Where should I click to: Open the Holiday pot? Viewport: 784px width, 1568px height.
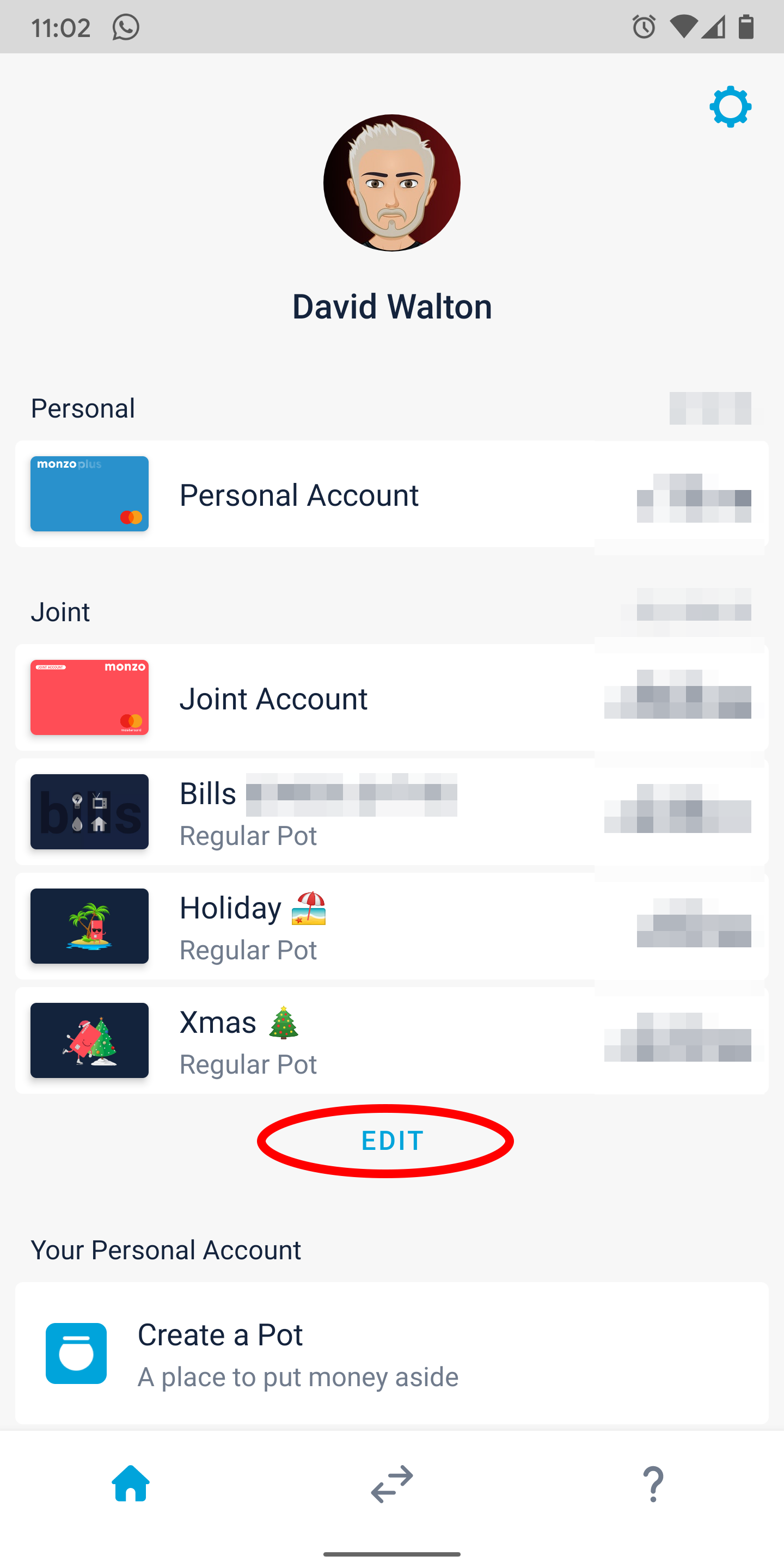click(391, 927)
